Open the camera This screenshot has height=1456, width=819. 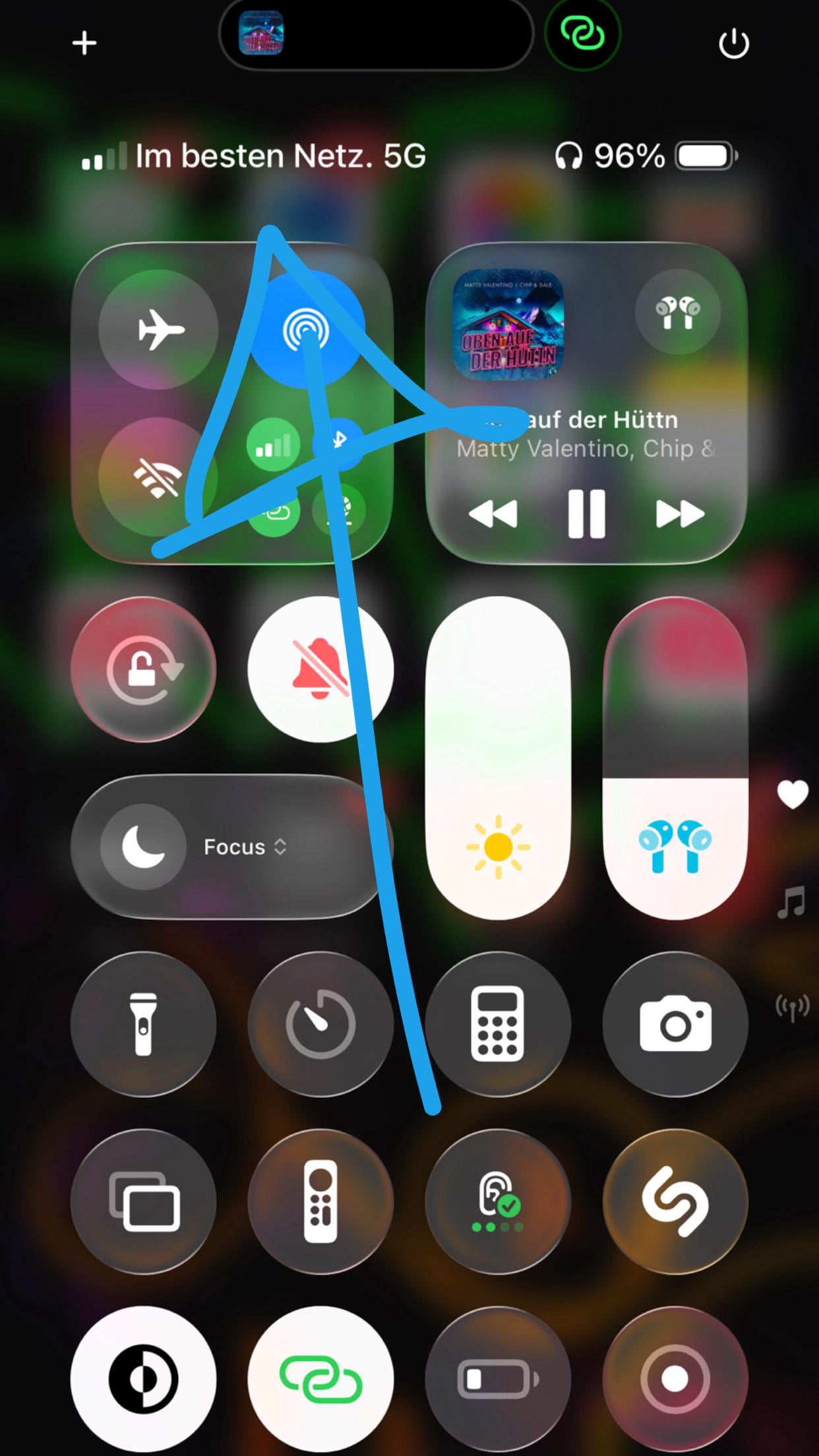[675, 1024]
